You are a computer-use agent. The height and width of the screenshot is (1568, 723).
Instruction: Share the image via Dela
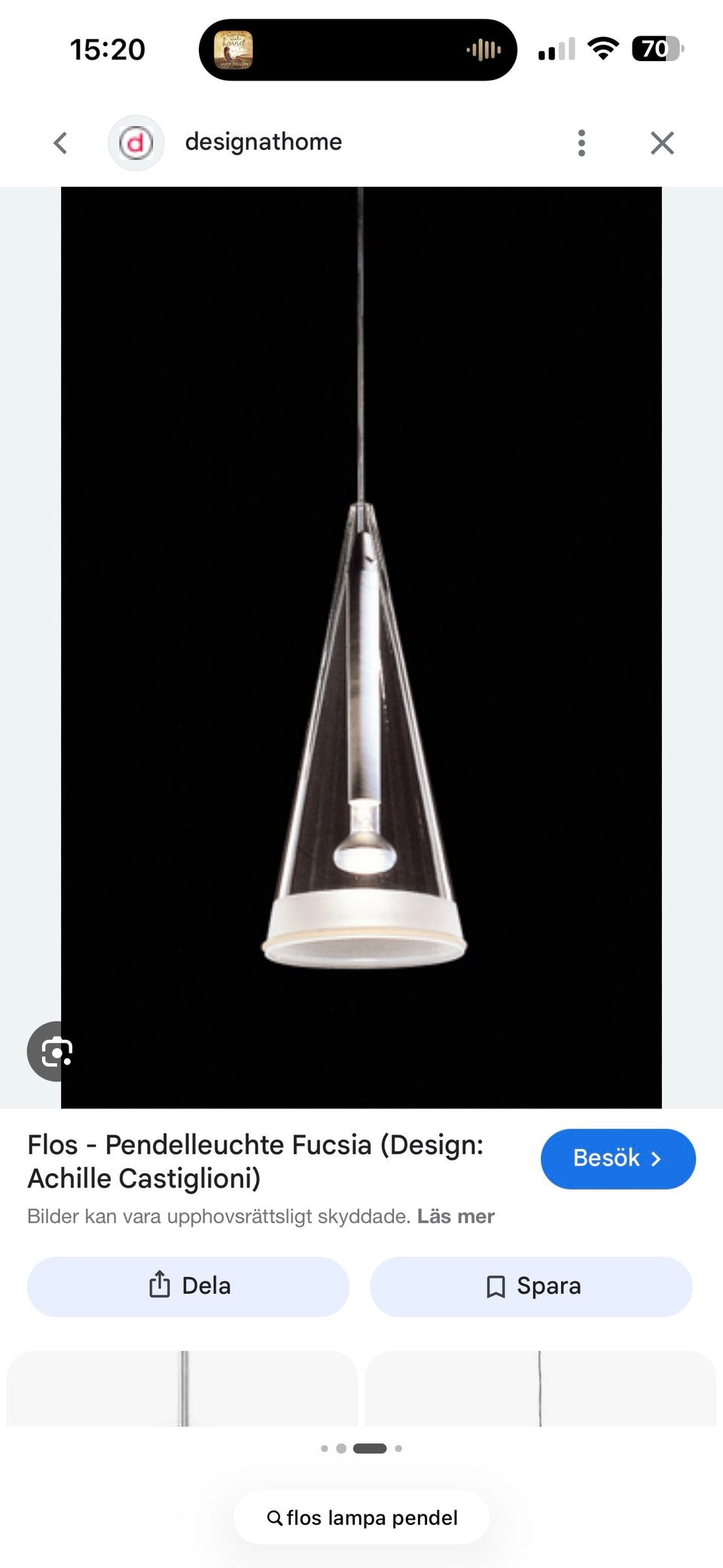(188, 1286)
